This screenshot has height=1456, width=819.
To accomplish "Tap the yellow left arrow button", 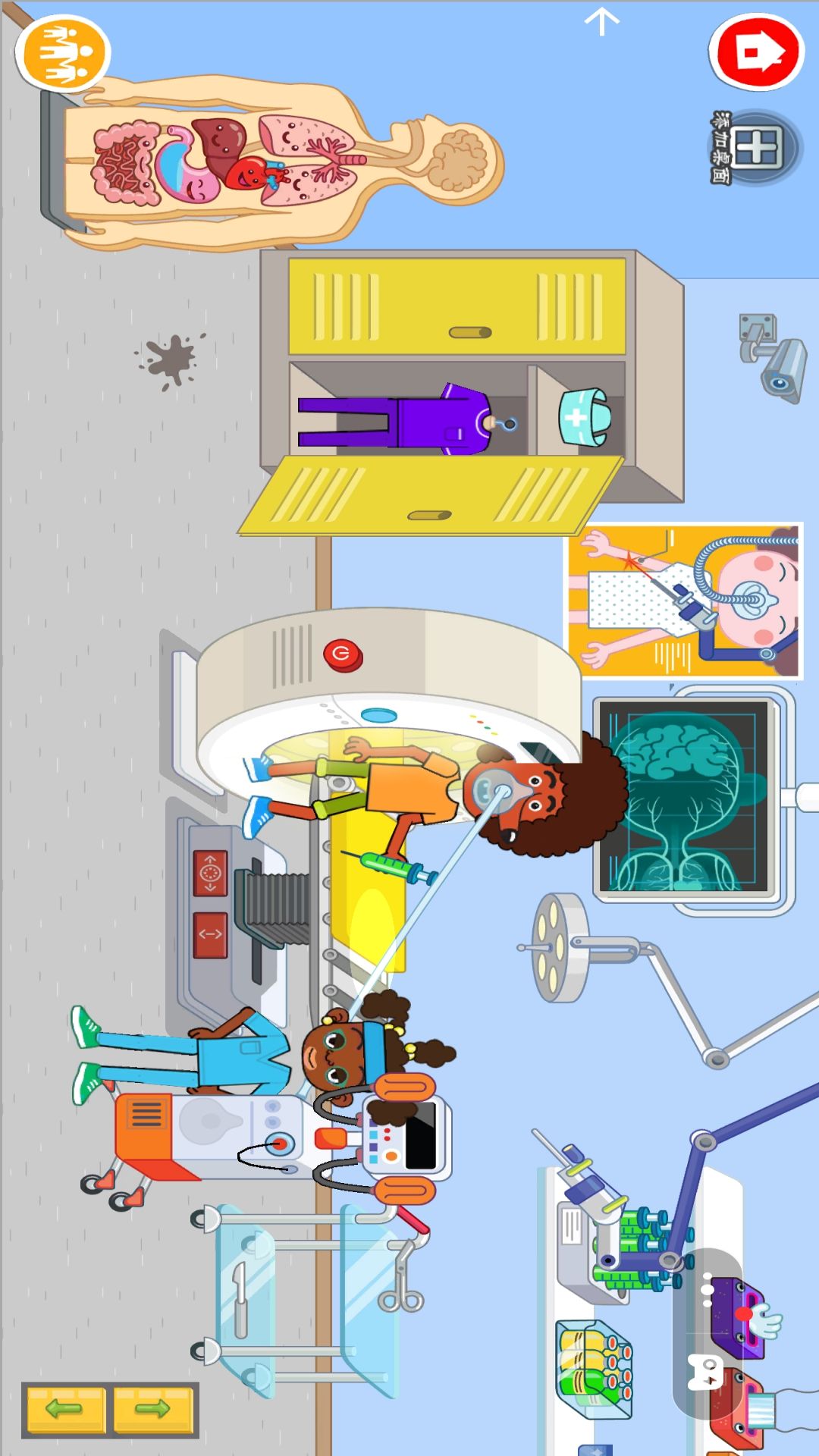I will tap(64, 1409).
